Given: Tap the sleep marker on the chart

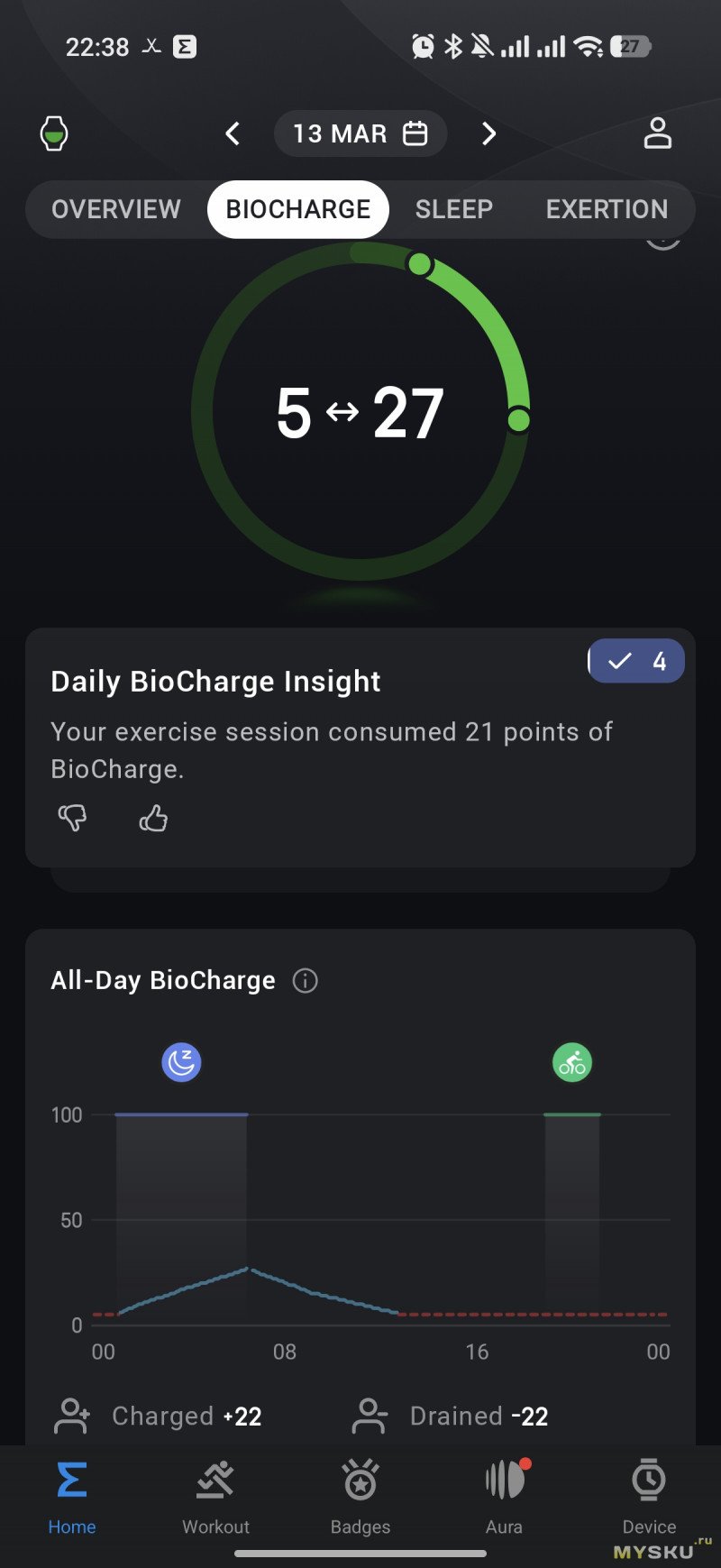Looking at the screenshot, I should [x=181, y=1062].
